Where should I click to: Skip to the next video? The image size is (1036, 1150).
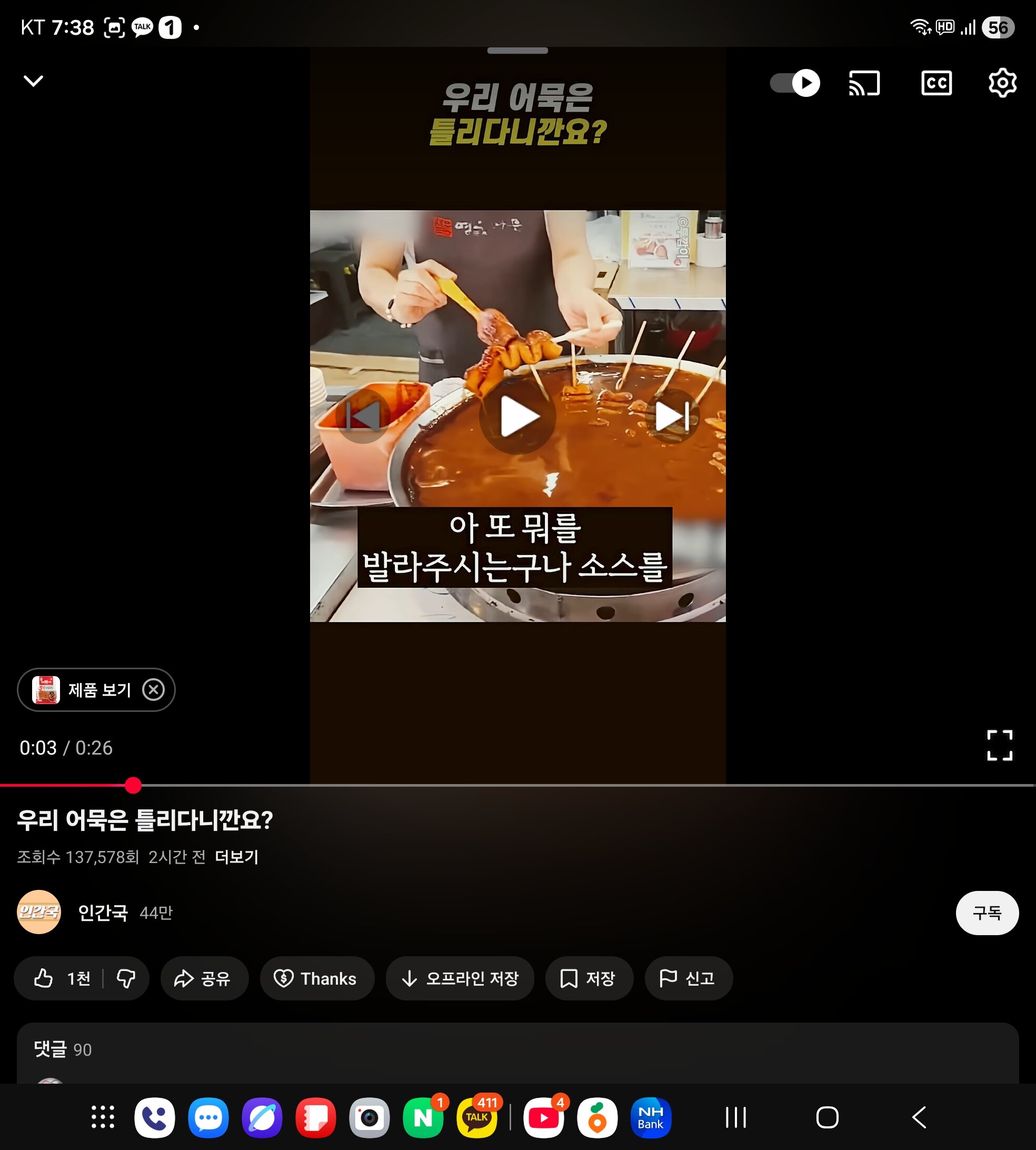pyautogui.click(x=672, y=416)
